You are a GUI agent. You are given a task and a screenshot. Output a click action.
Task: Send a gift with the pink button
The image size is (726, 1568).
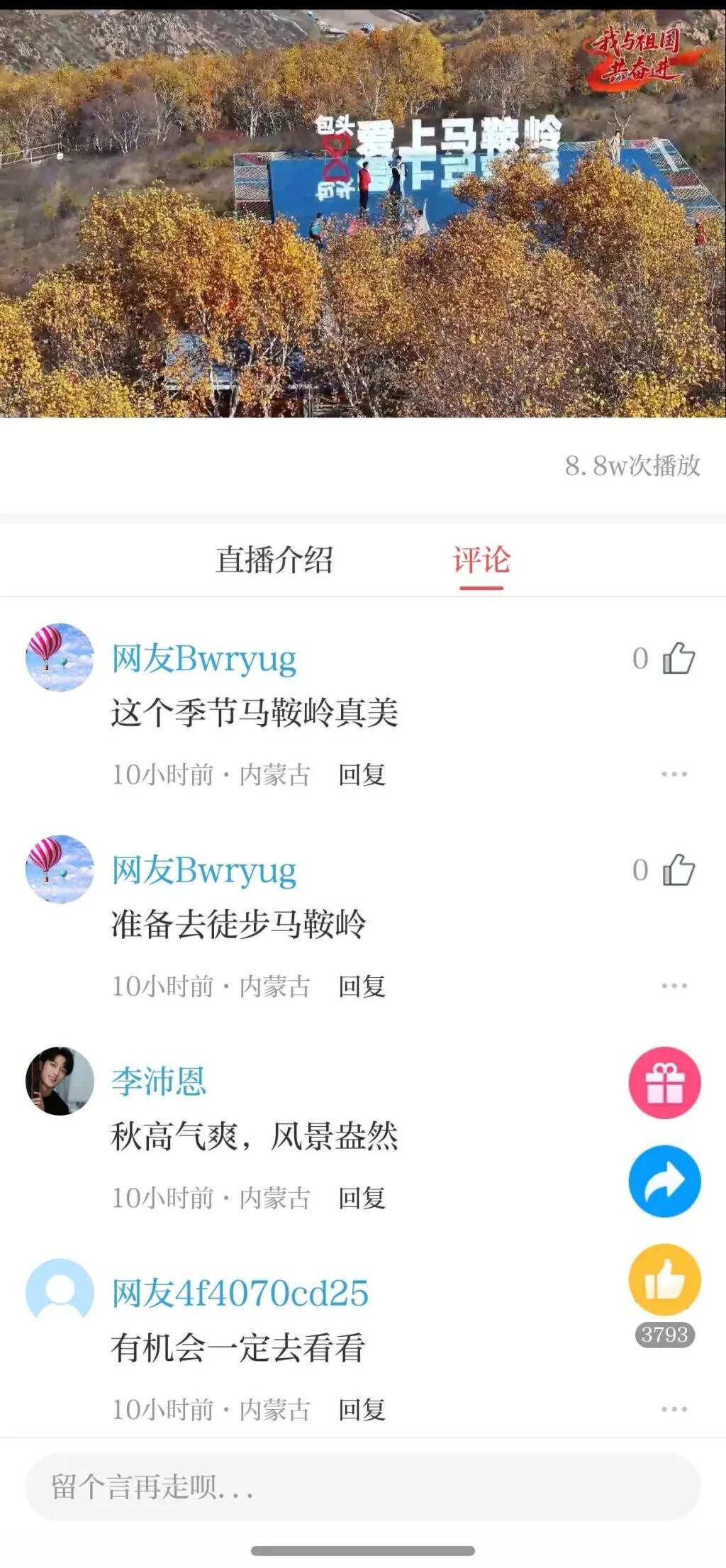(664, 1083)
